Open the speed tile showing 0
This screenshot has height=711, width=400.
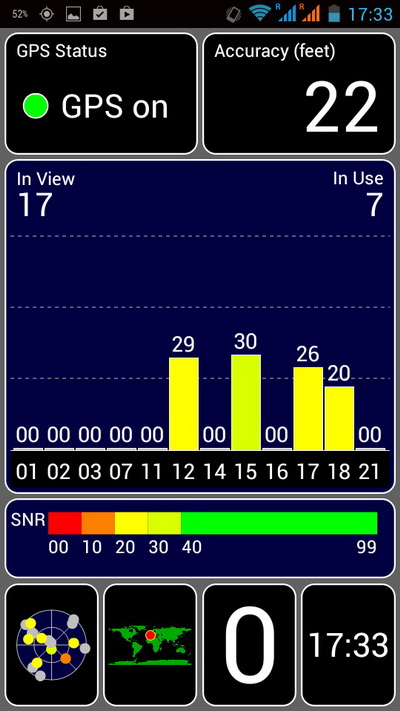pyautogui.click(x=249, y=644)
